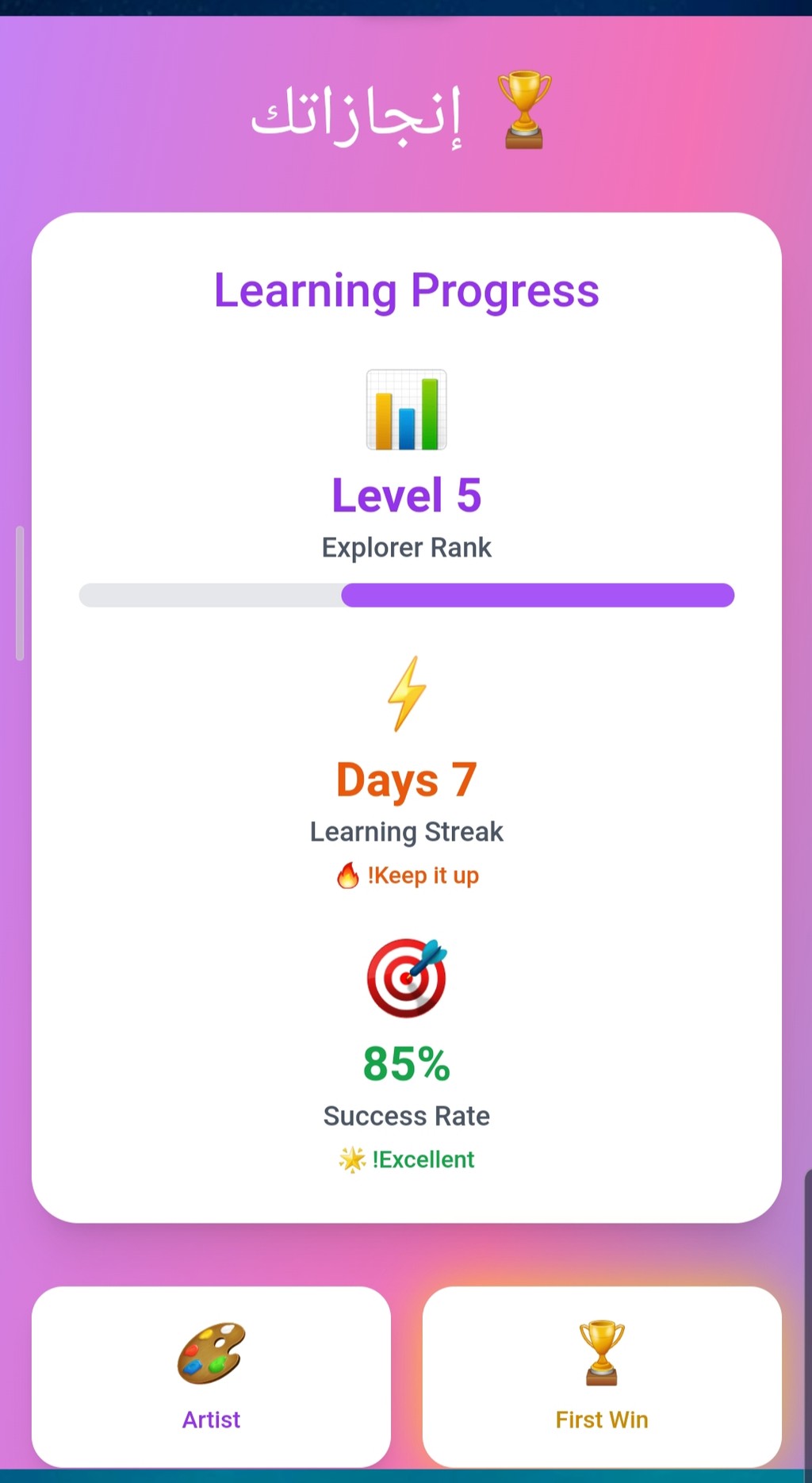812x1483 pixels.
Task: Select the First Win achievement card
Action: (602, 1377)
